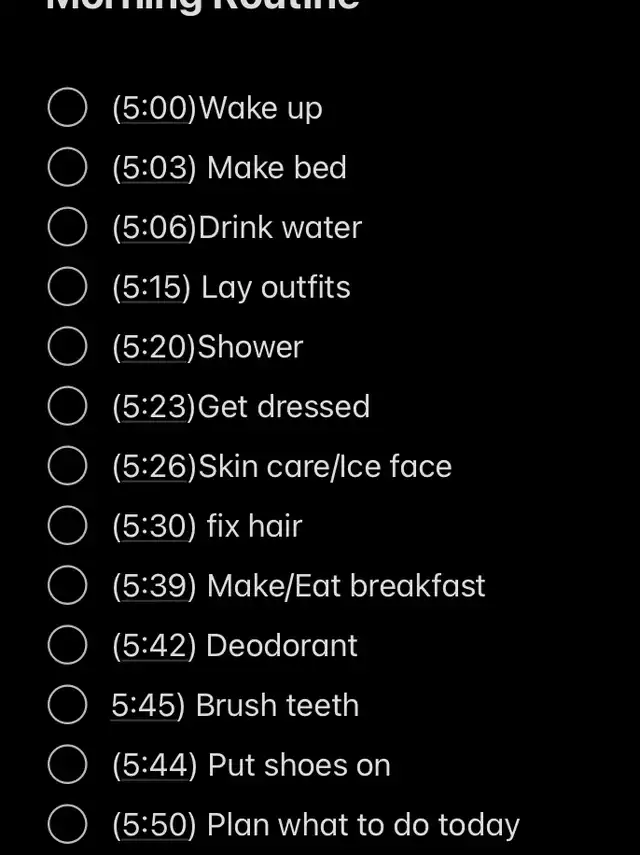Check the Skin care/Ice face item
The width and height of the screenshot is (640, 855).
point(67,467)
